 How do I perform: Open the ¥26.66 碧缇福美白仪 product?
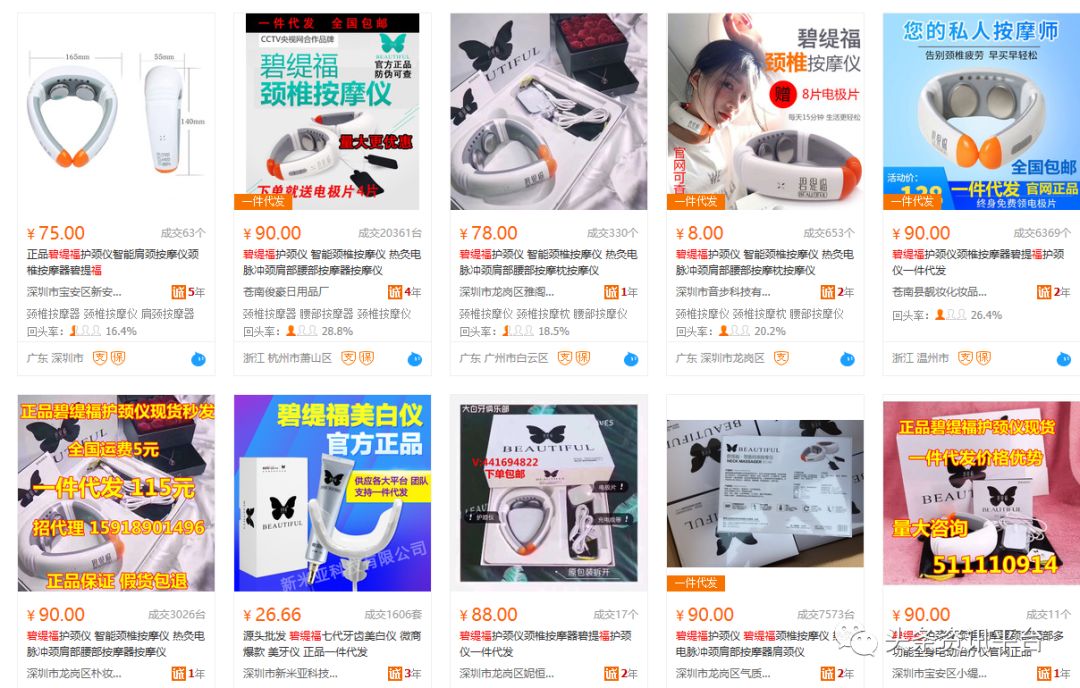(x=332, y=492)
